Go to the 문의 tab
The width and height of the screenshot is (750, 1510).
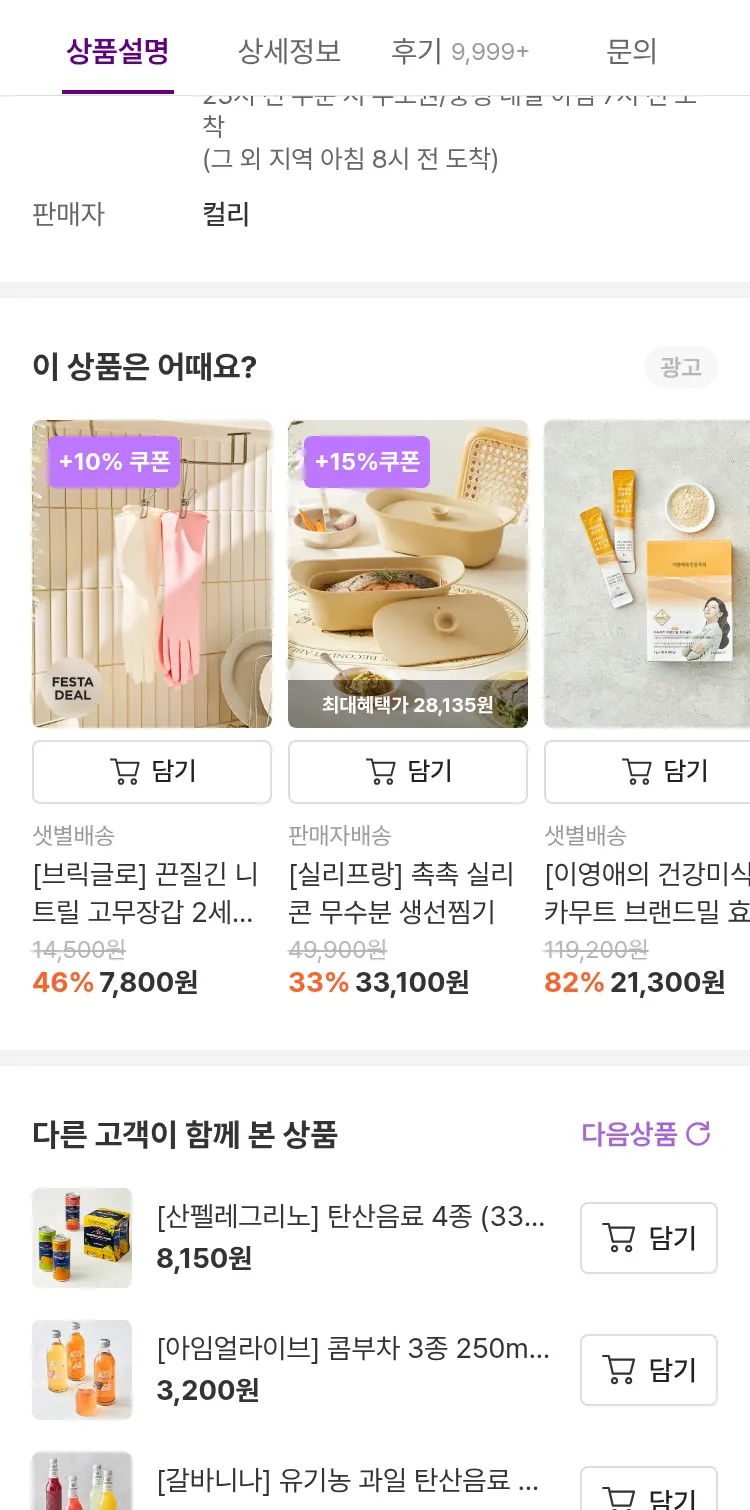(631, 51)
